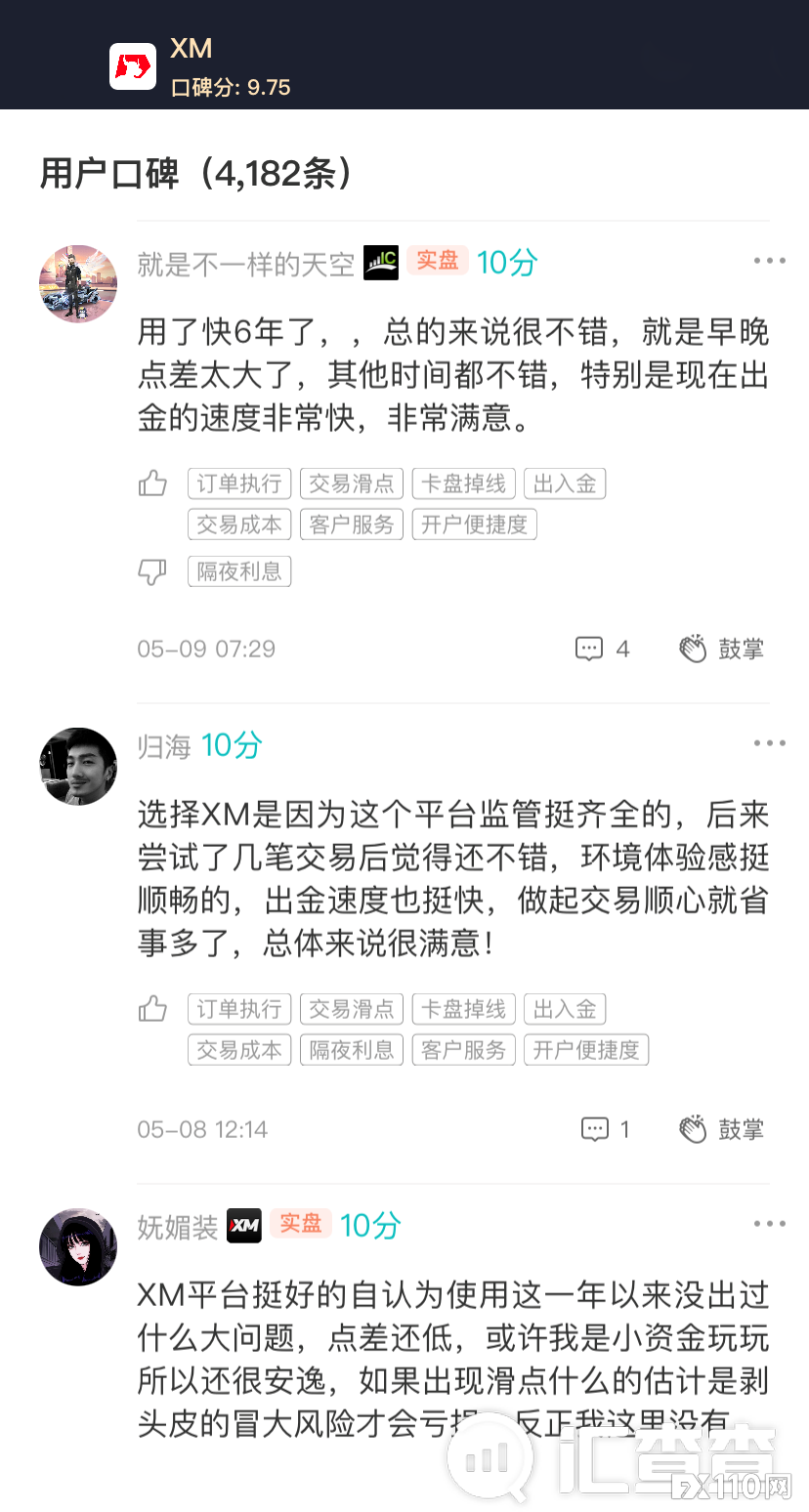Click the 鼓掌 applause icon on 归海's review
This screenshot has height=1512, width=809.
694,1128
